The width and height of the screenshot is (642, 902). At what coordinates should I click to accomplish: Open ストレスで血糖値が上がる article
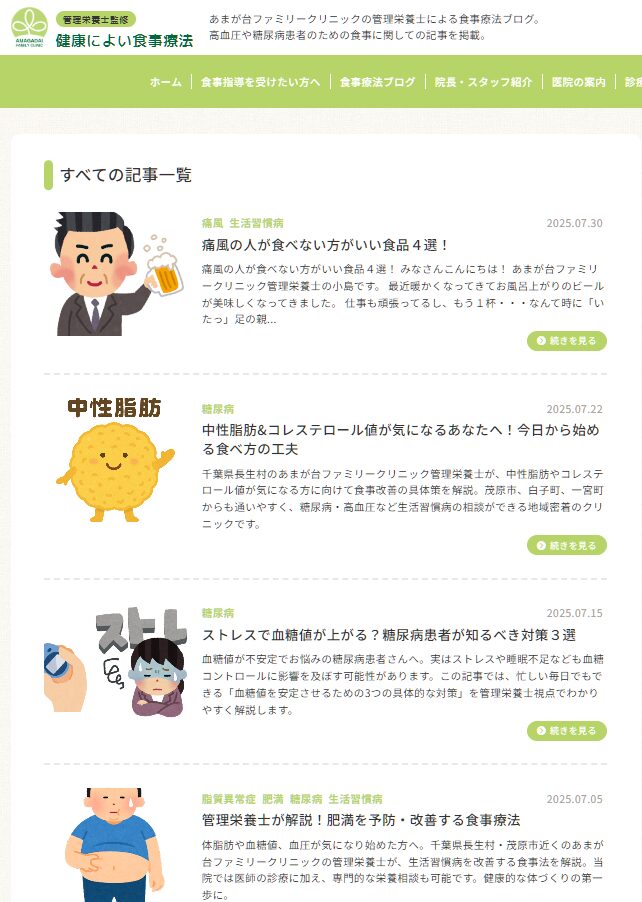tap(388, 635)
